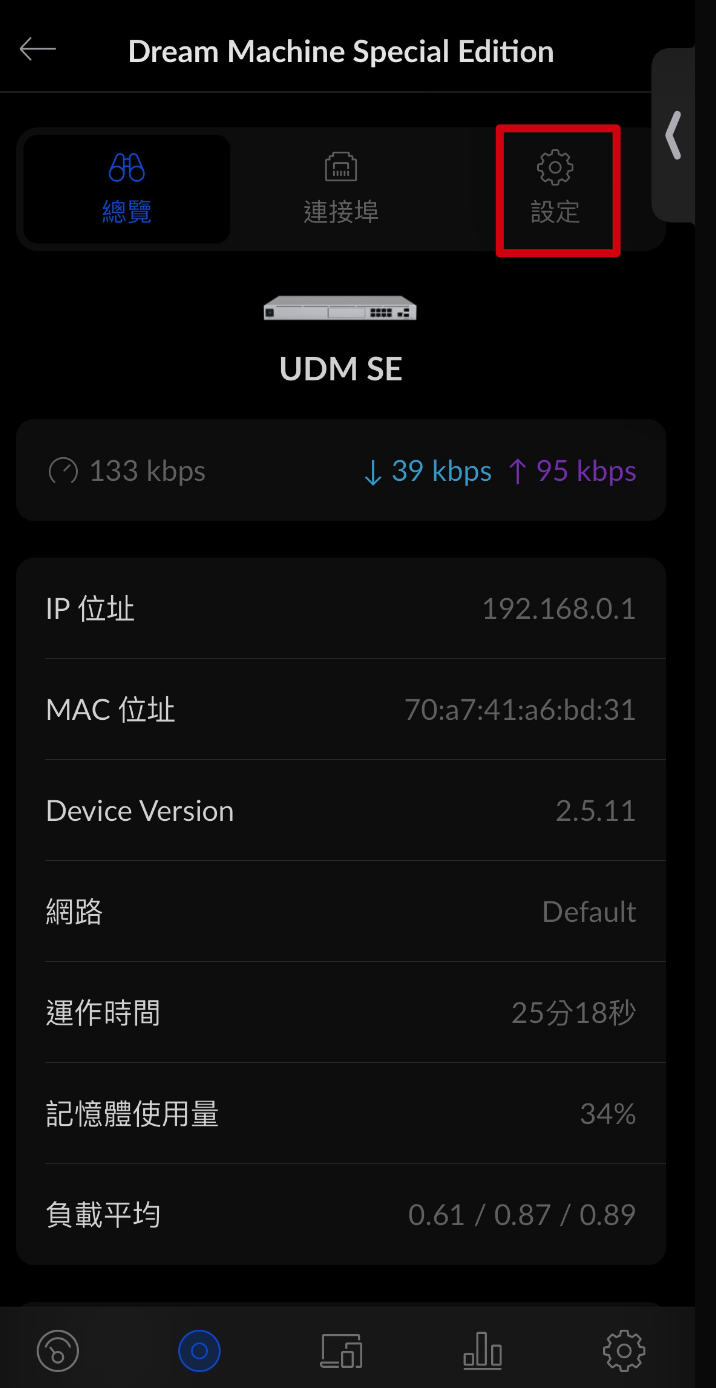Expand the side panel handle with the chevron
716x1388 pixels.
(x=675, y=135)
